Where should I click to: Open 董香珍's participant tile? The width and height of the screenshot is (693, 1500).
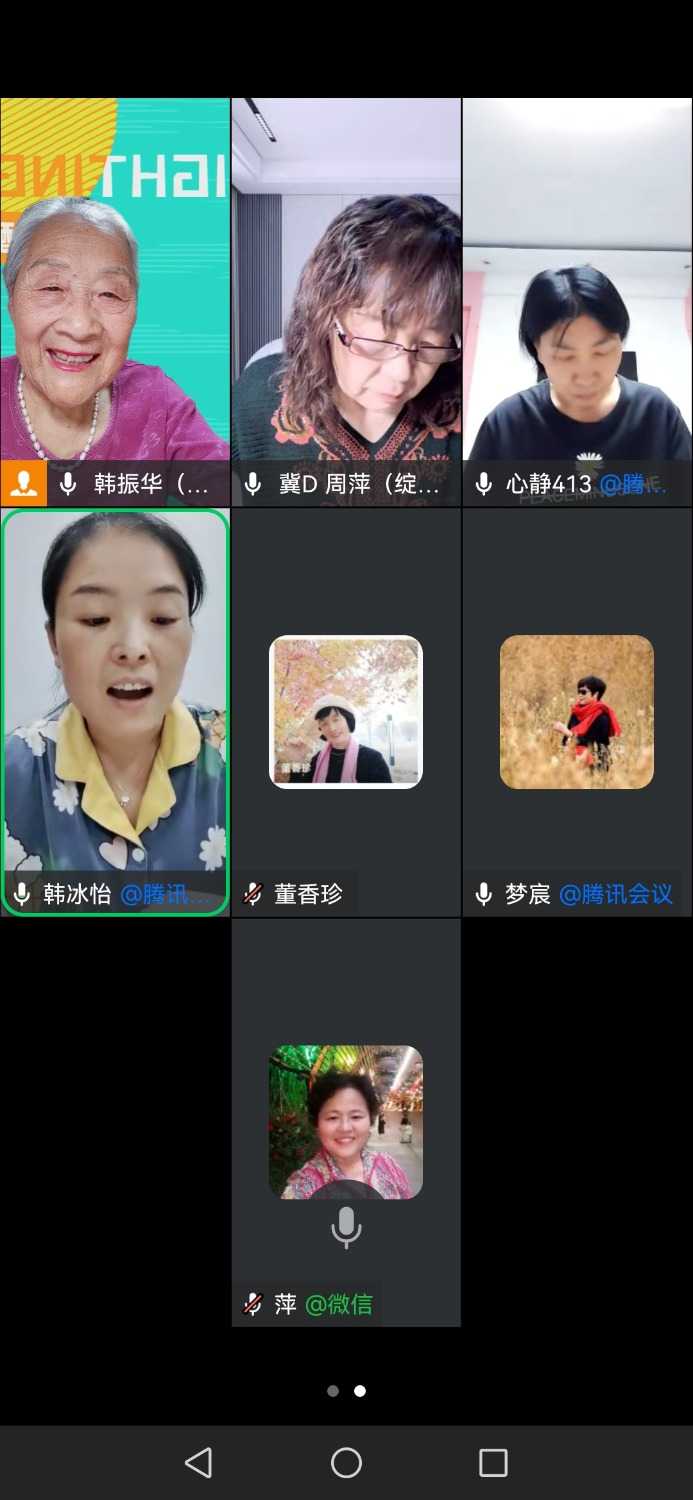point(346,712)
